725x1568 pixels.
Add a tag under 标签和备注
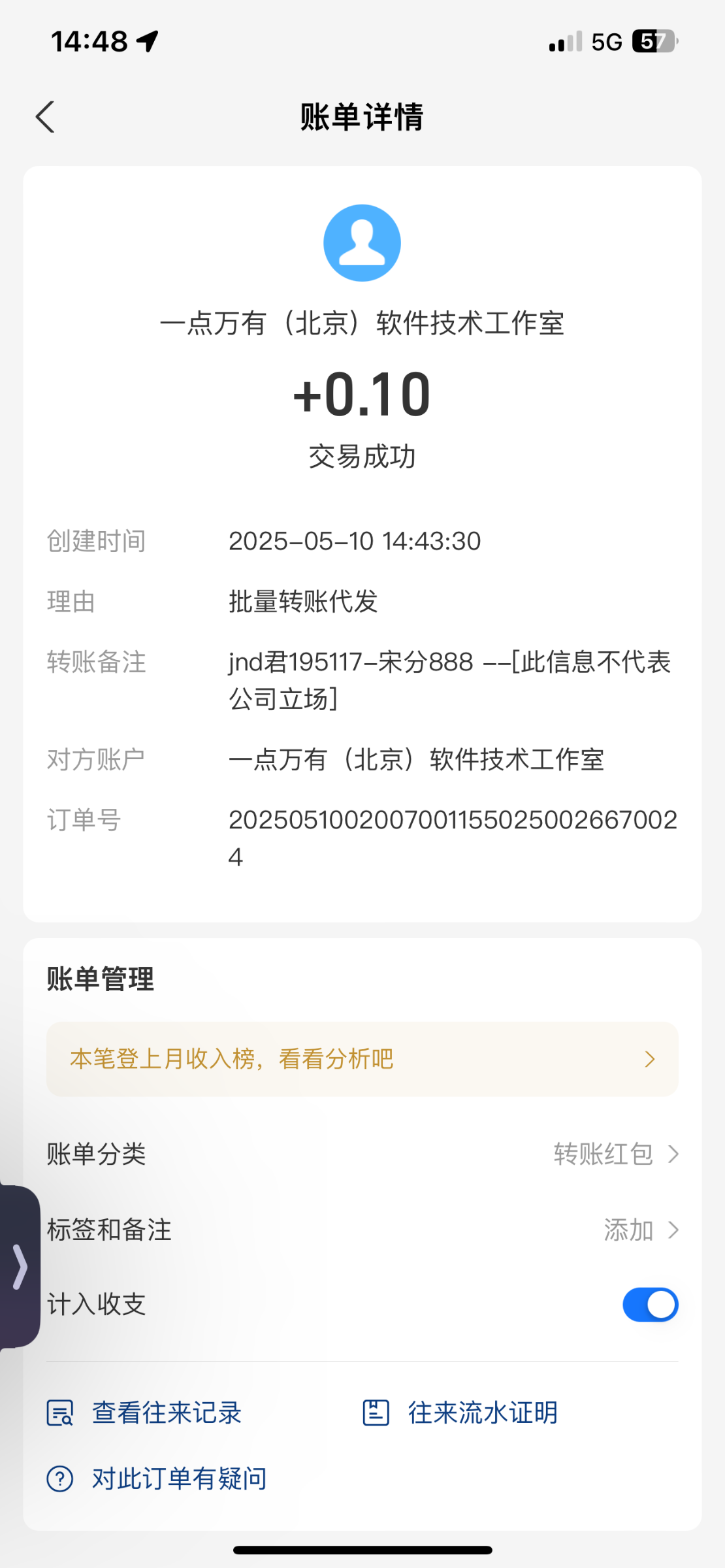(x=362, y=1230)
